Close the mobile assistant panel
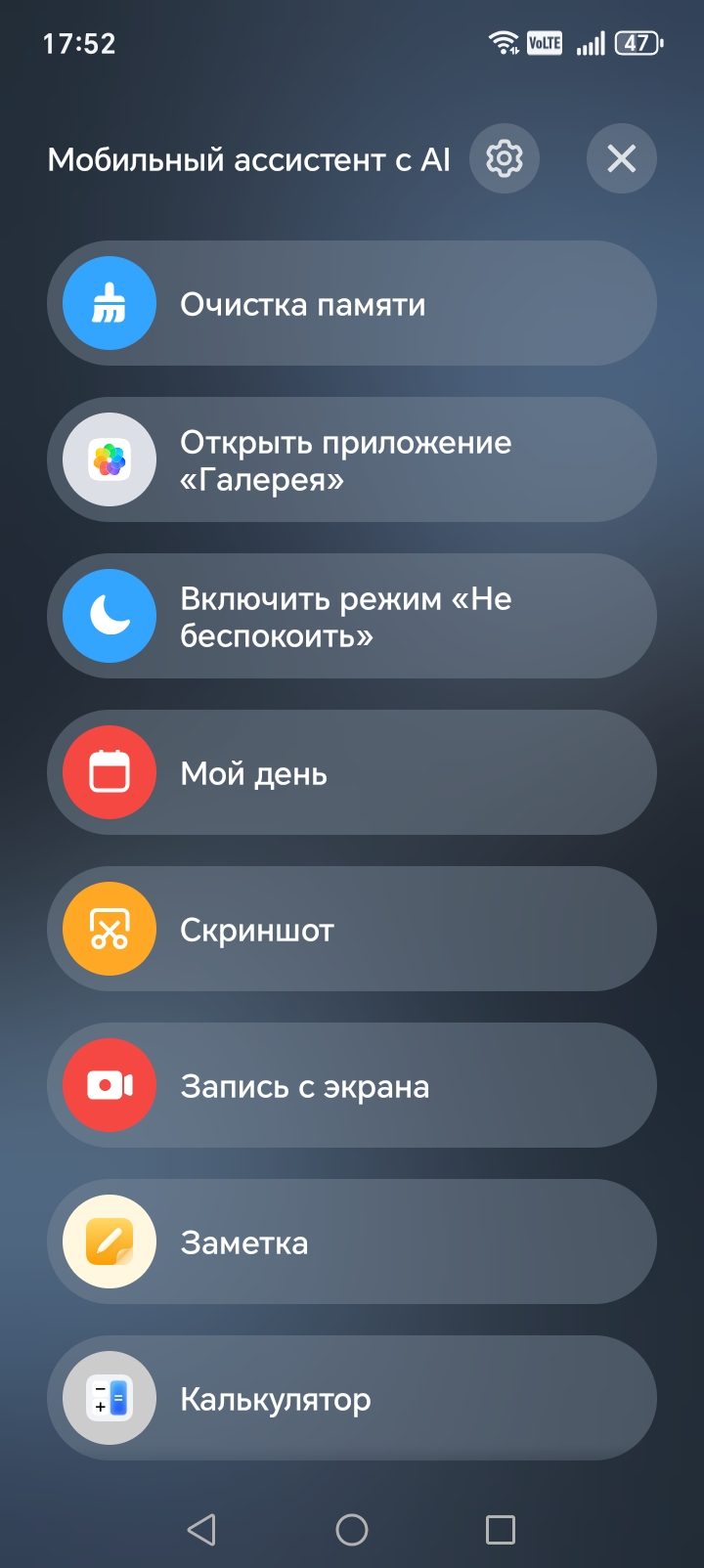Viewport: 704px width, 1568px height. point(621,158)
